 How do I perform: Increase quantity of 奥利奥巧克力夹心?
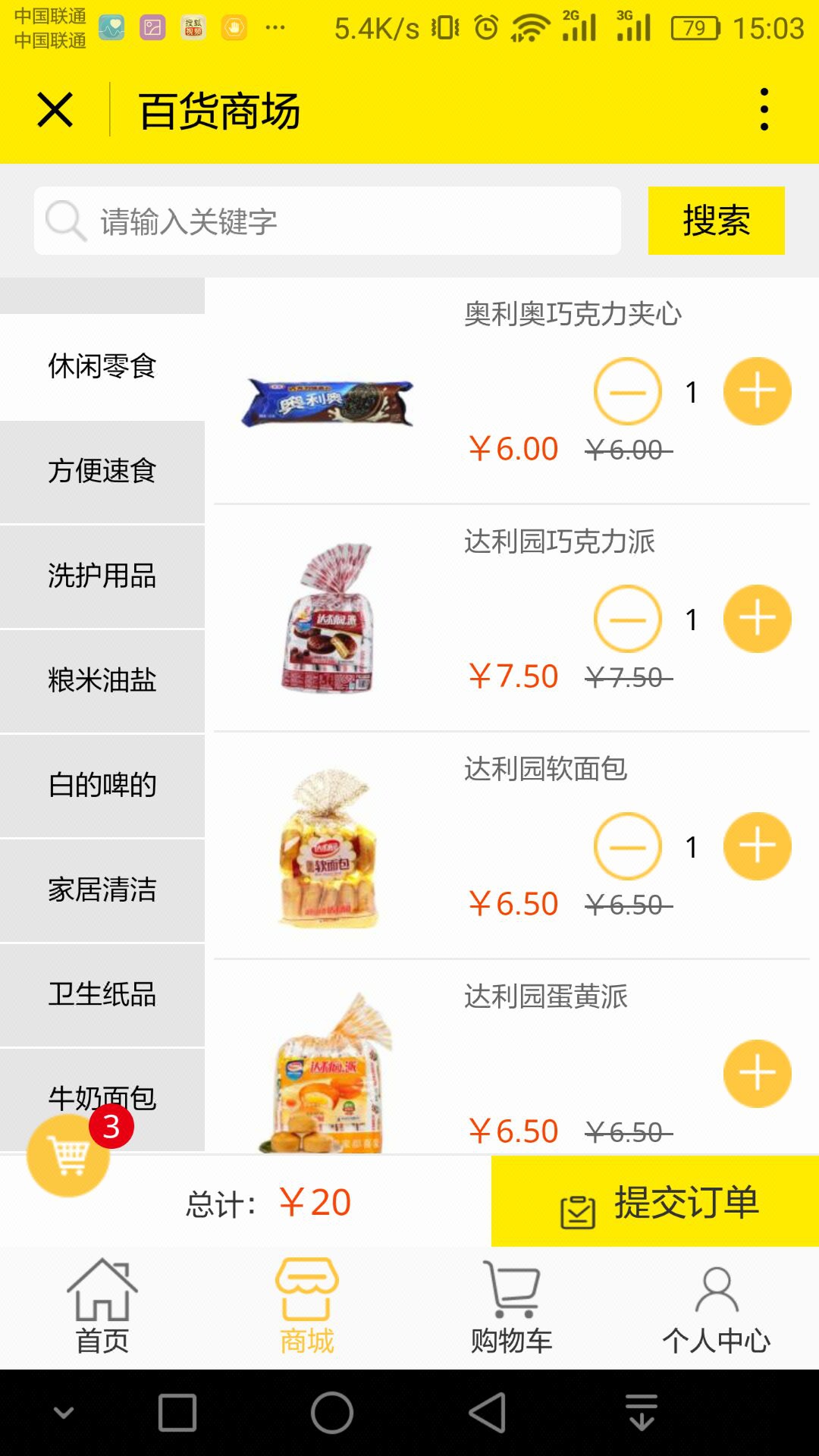[x=757, y=391]
